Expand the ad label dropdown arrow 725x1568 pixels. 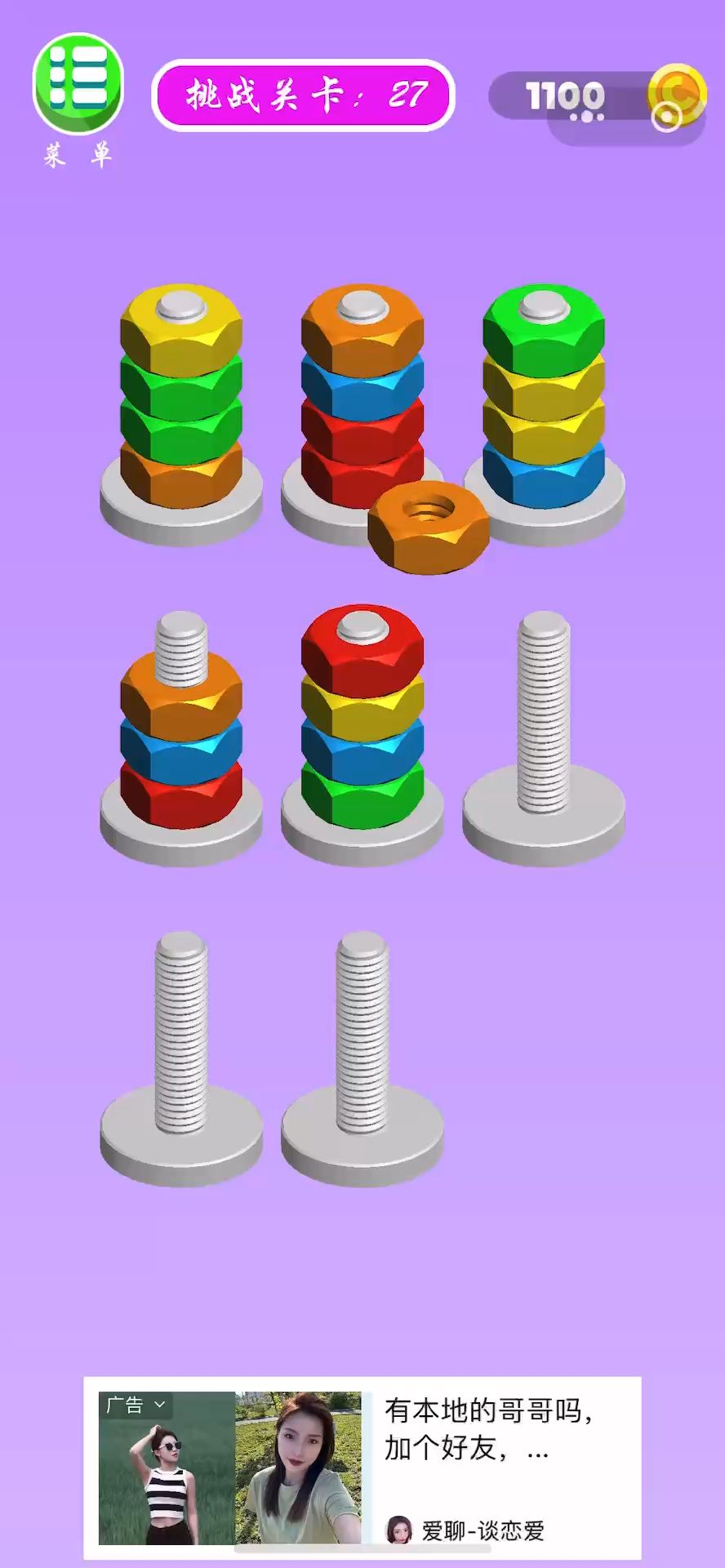point(160,1405)
